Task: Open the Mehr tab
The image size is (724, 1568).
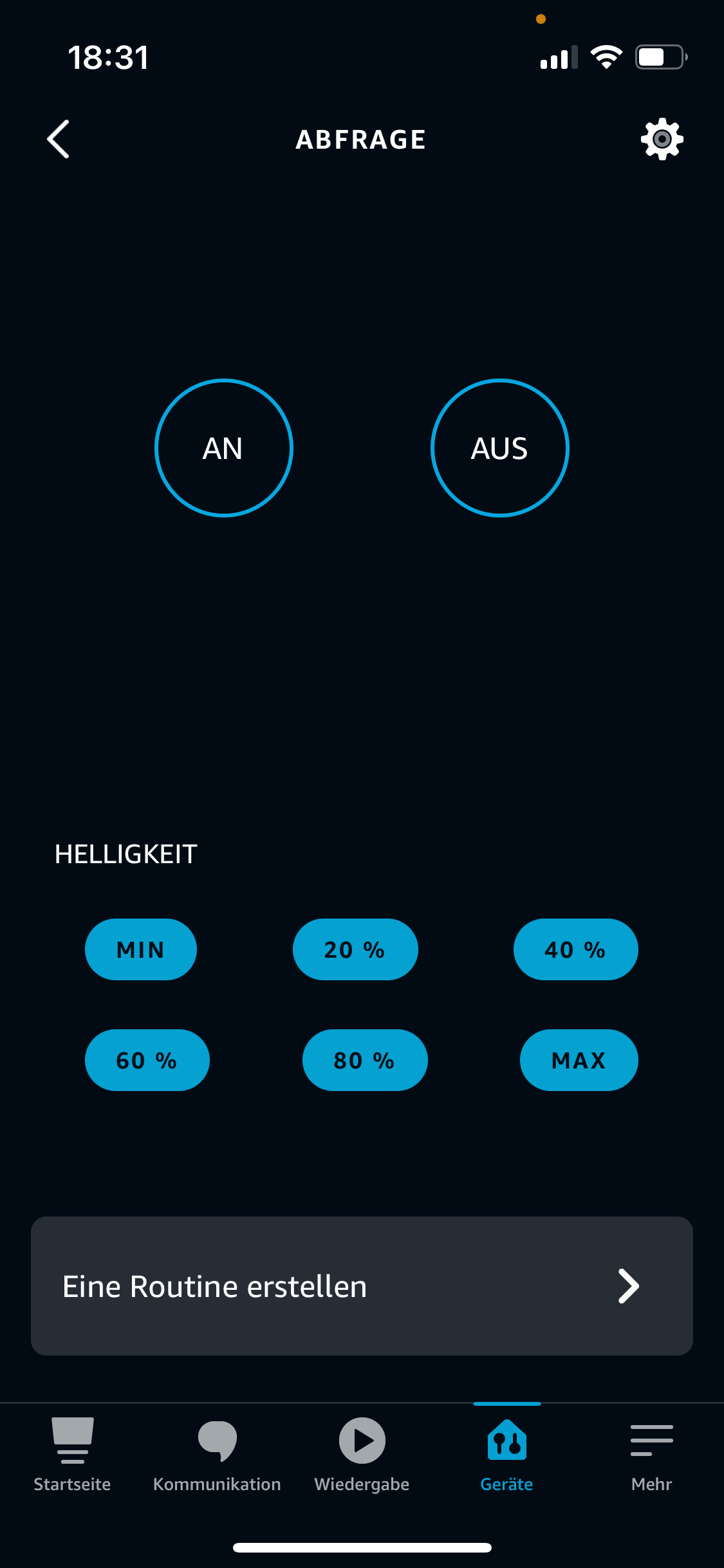Action: (651, 1455)
